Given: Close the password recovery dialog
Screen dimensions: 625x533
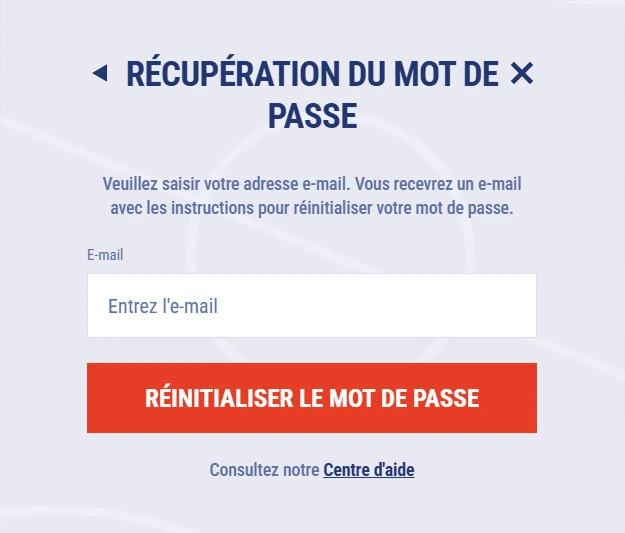Looking at the screenshot, I should coord(521,73).
